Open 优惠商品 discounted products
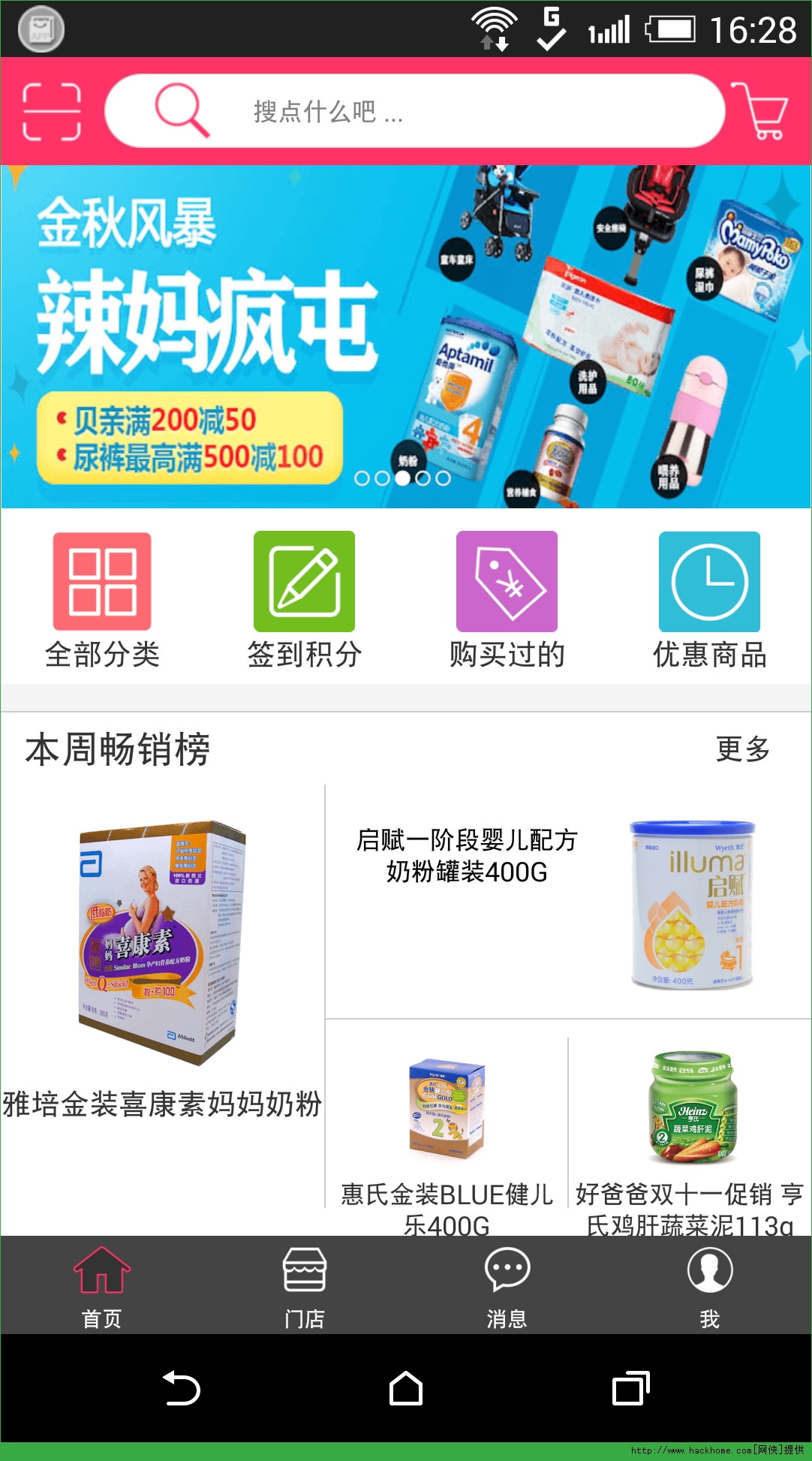 coord(710,600)
